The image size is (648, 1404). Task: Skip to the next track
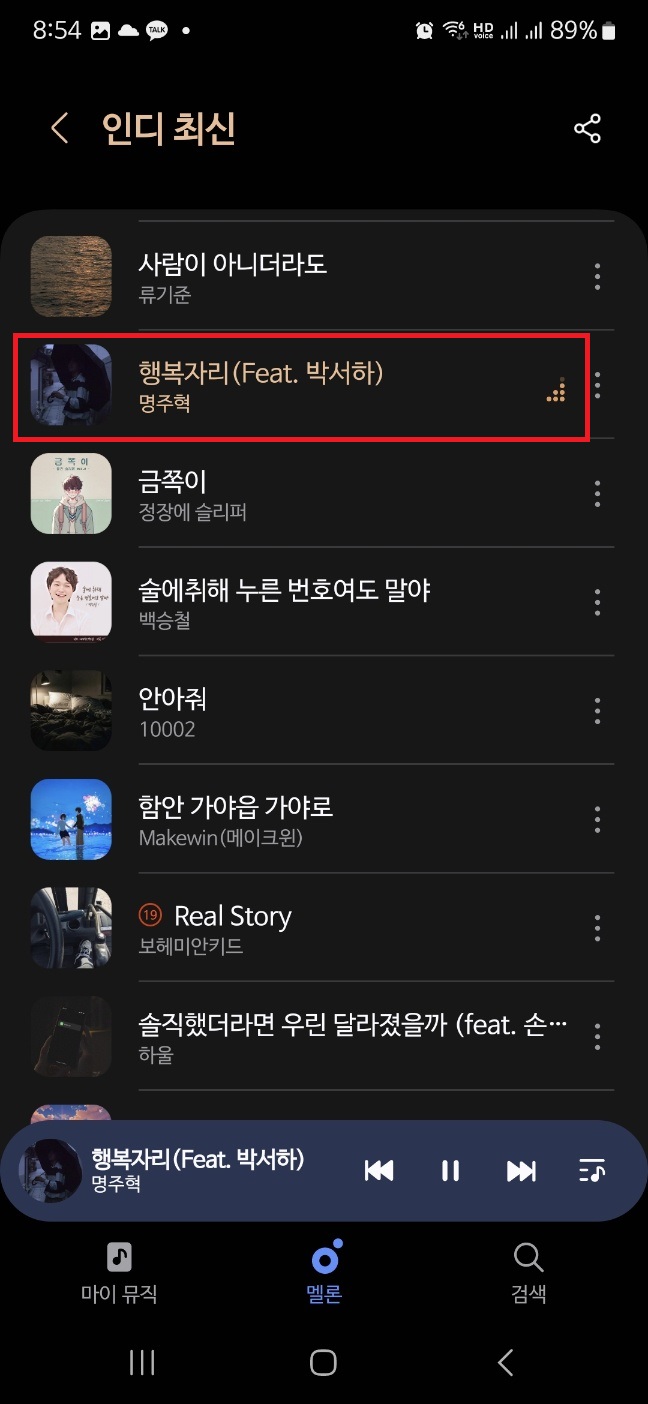[x=521, y=1171]
